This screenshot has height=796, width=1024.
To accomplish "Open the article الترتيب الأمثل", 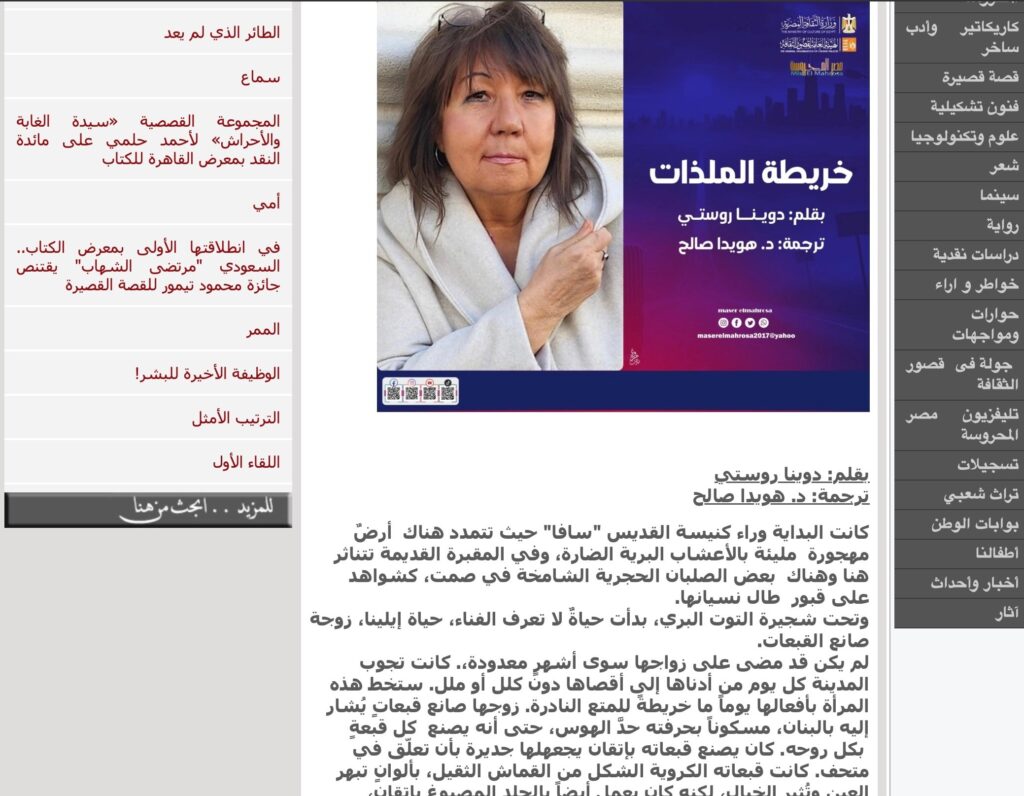I will coord(235,418).
